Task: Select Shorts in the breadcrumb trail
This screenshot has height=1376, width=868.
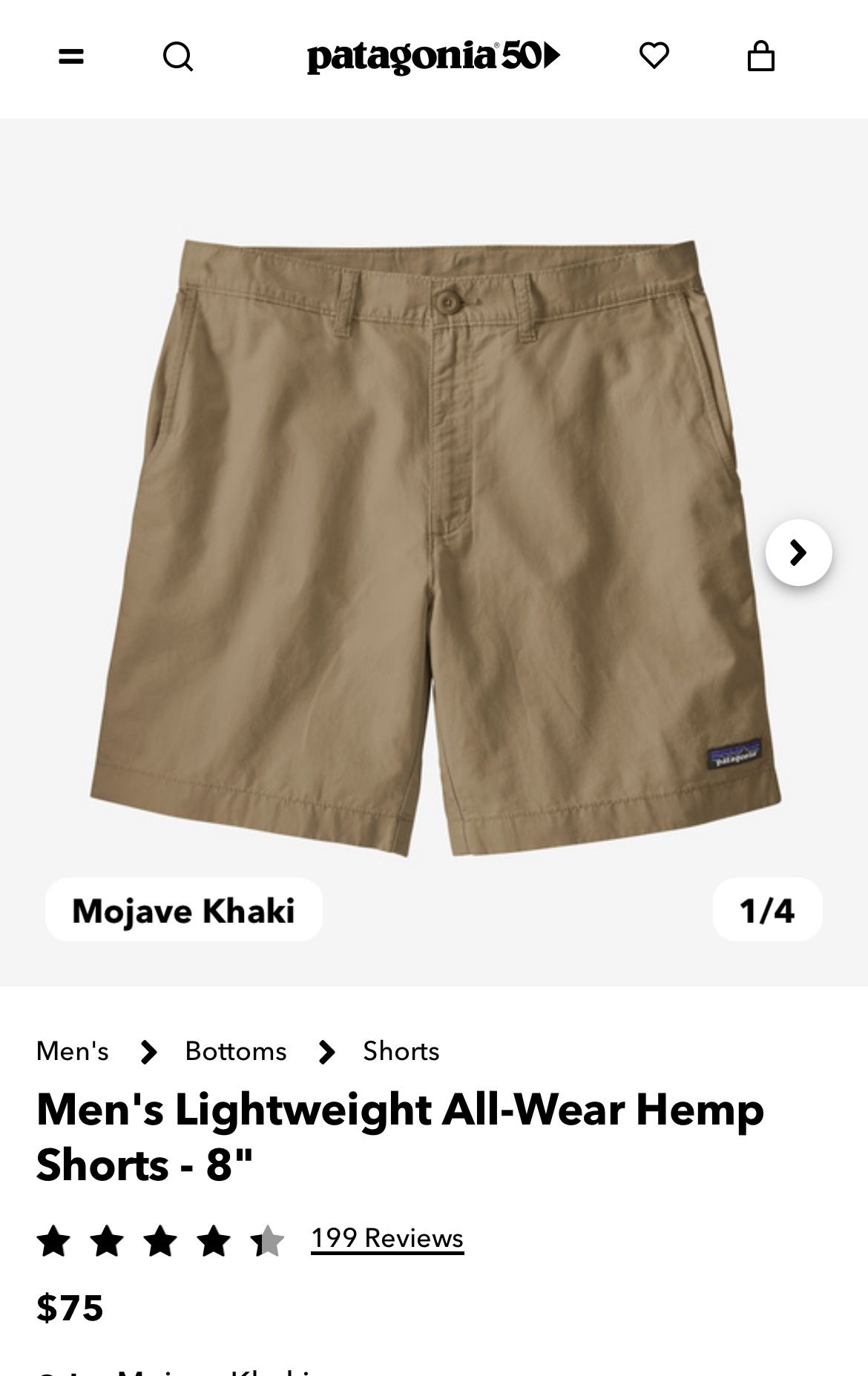Action: coord(400,1050)
